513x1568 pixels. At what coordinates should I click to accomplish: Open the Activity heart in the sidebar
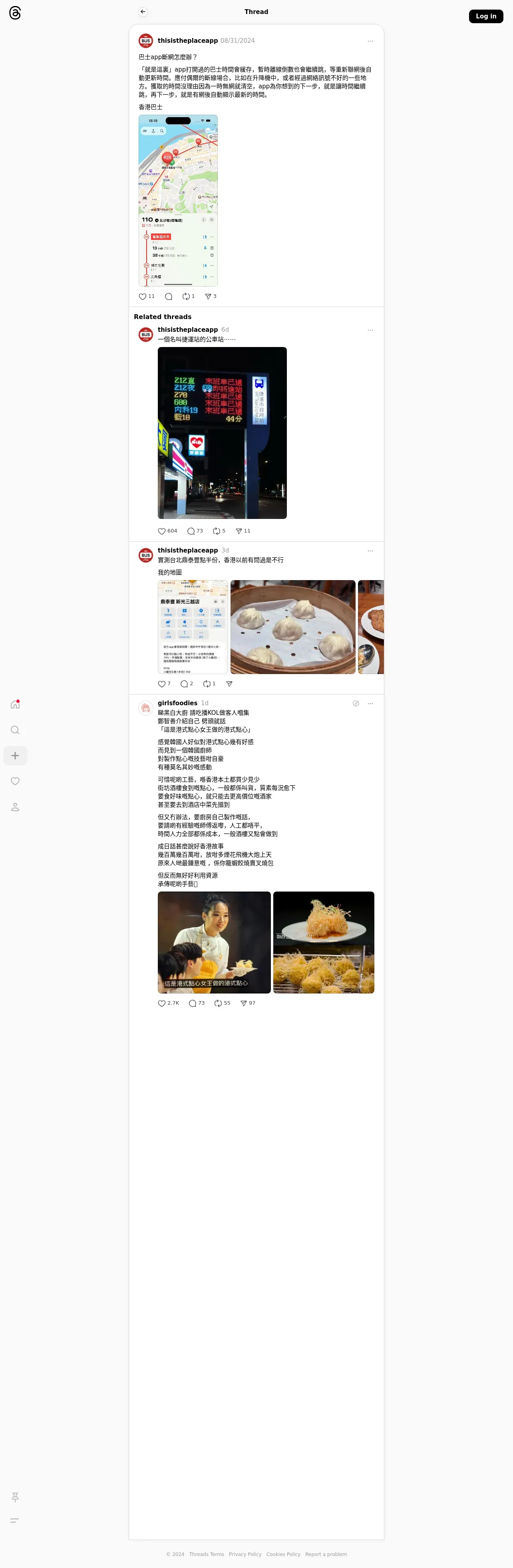[x=15, y=781]
